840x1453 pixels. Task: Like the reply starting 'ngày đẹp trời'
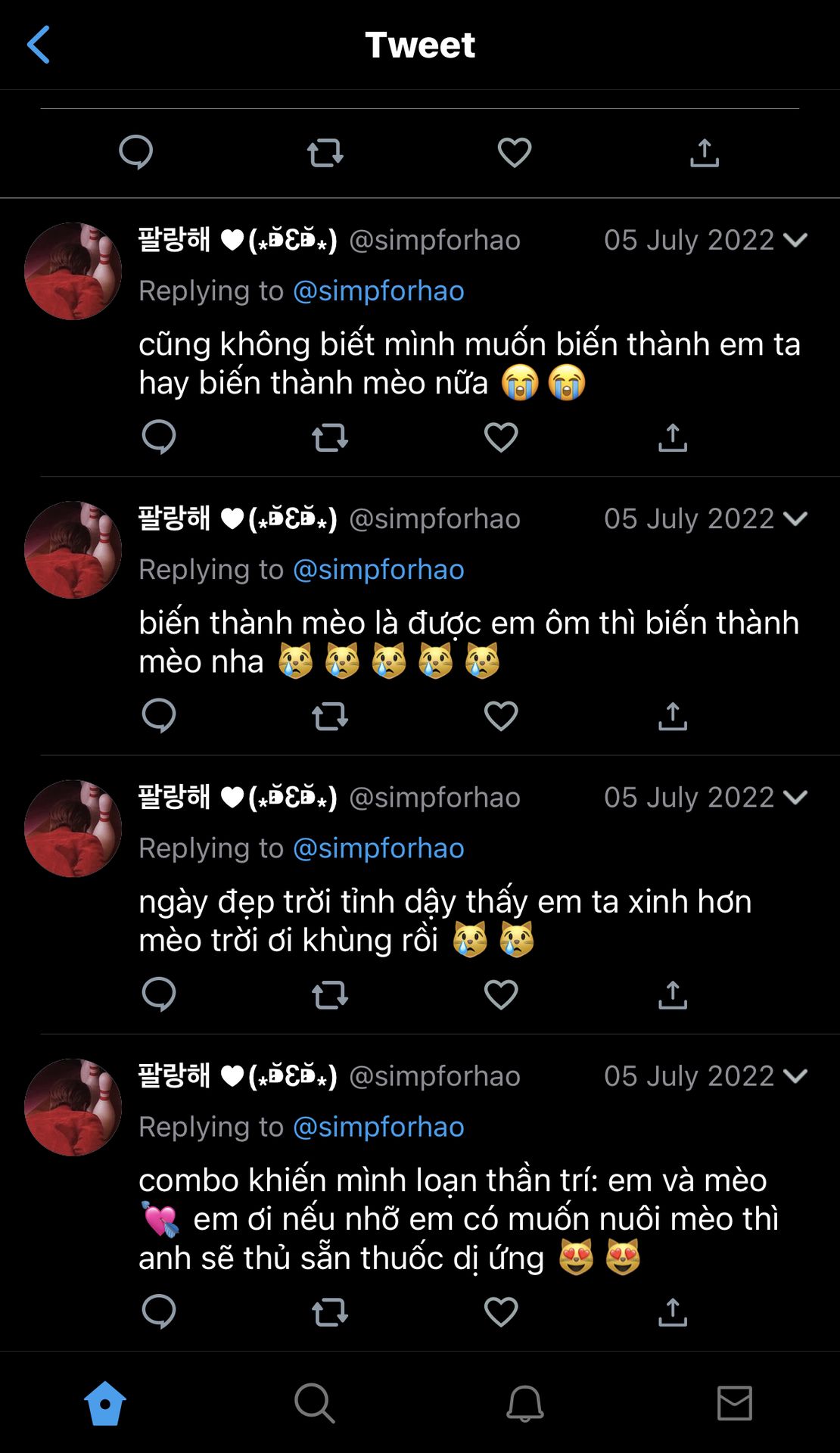tap(501, 994)
